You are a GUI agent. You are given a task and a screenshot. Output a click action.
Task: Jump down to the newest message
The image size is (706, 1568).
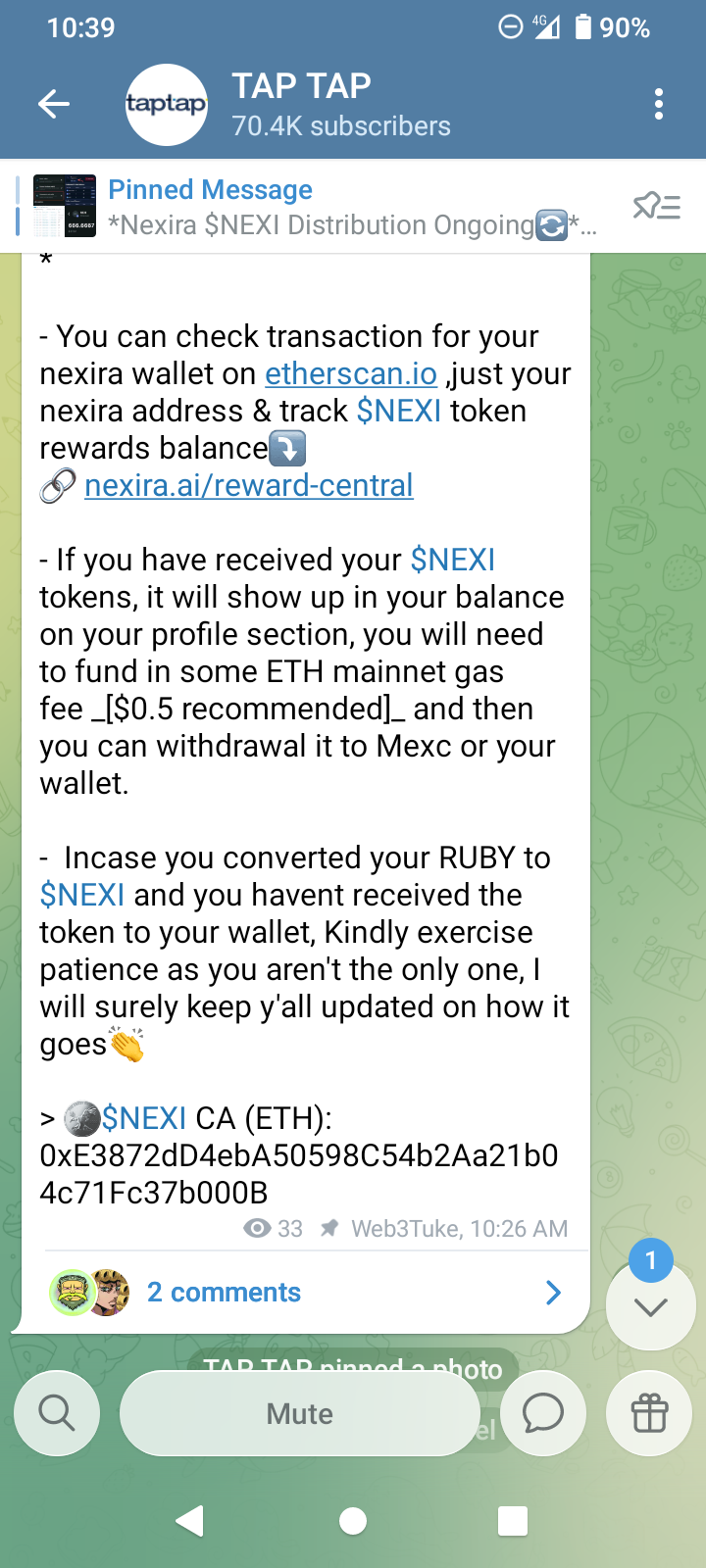(x=650, y=1305)
